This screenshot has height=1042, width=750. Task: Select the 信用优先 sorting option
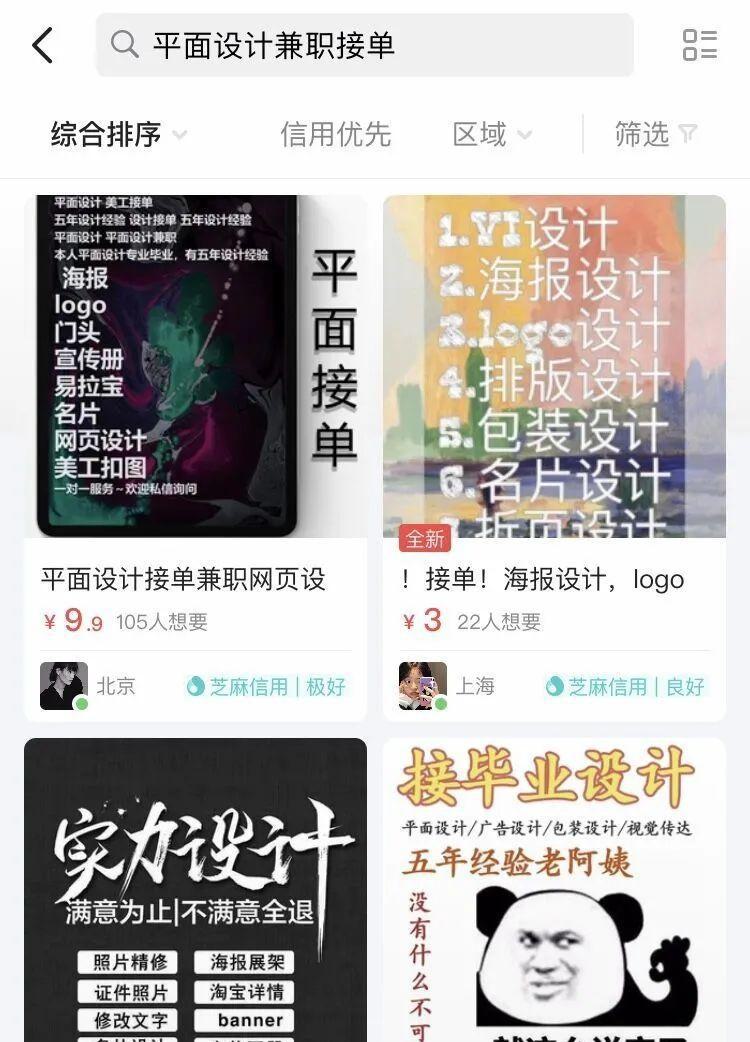335,134
